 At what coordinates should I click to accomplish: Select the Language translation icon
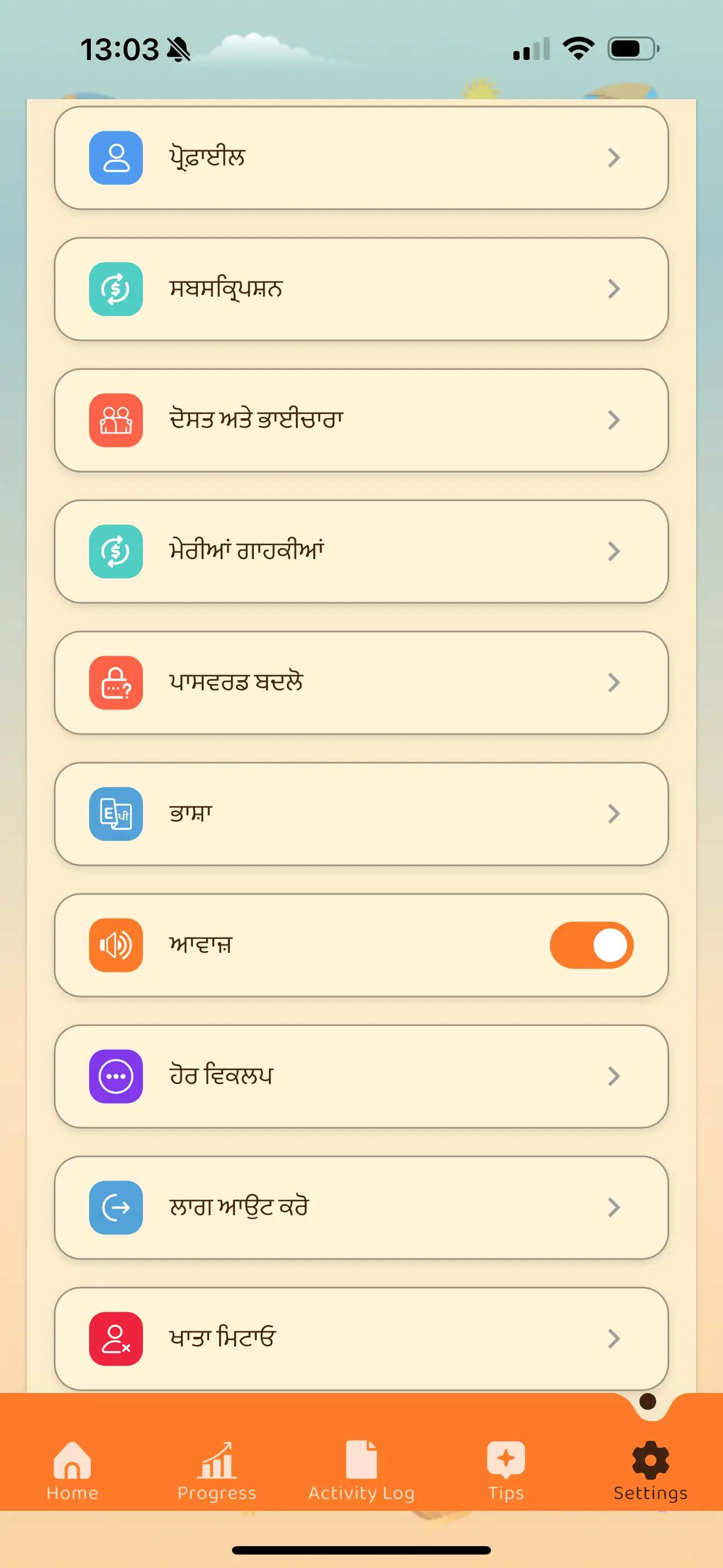pyautogui.click(x=115, y=813)
